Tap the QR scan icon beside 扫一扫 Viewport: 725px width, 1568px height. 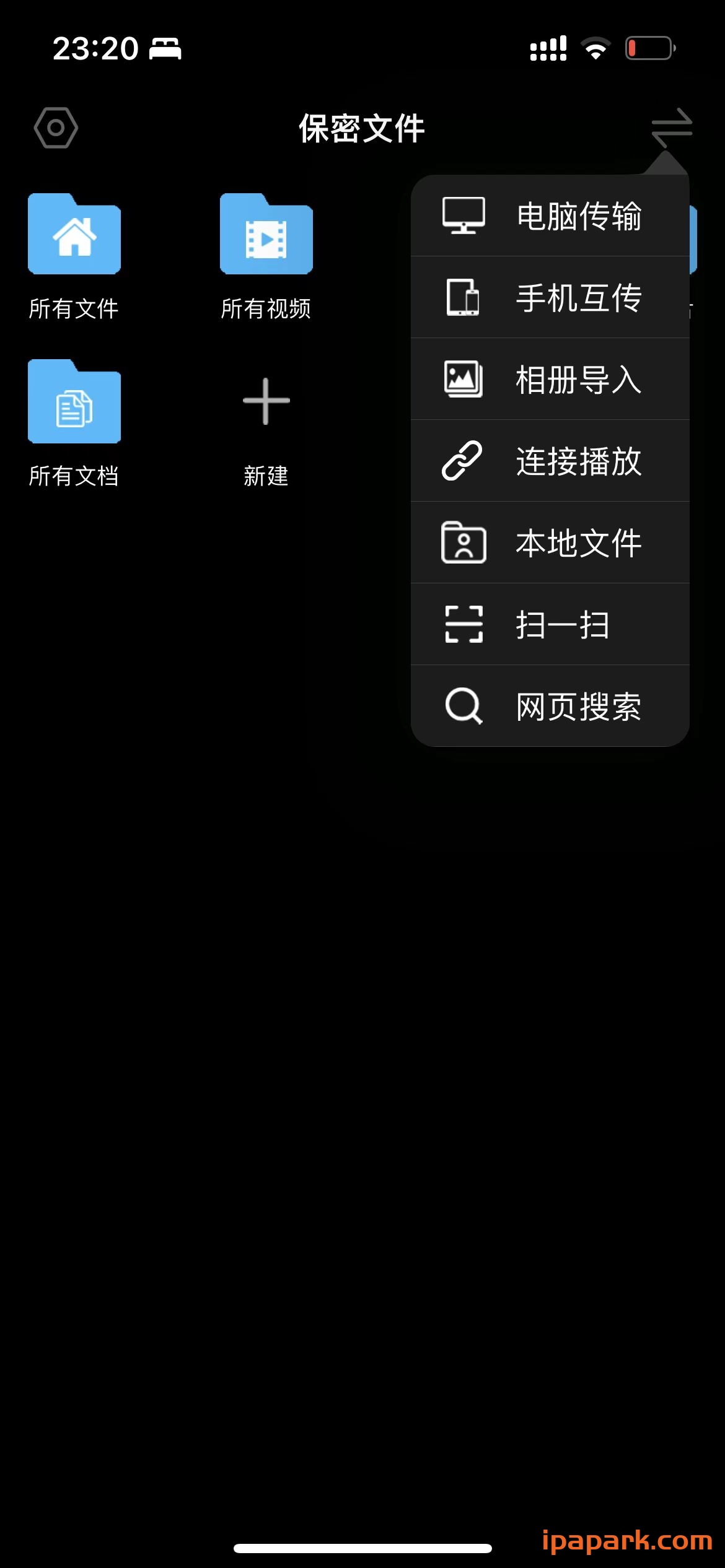pos(464,625)
